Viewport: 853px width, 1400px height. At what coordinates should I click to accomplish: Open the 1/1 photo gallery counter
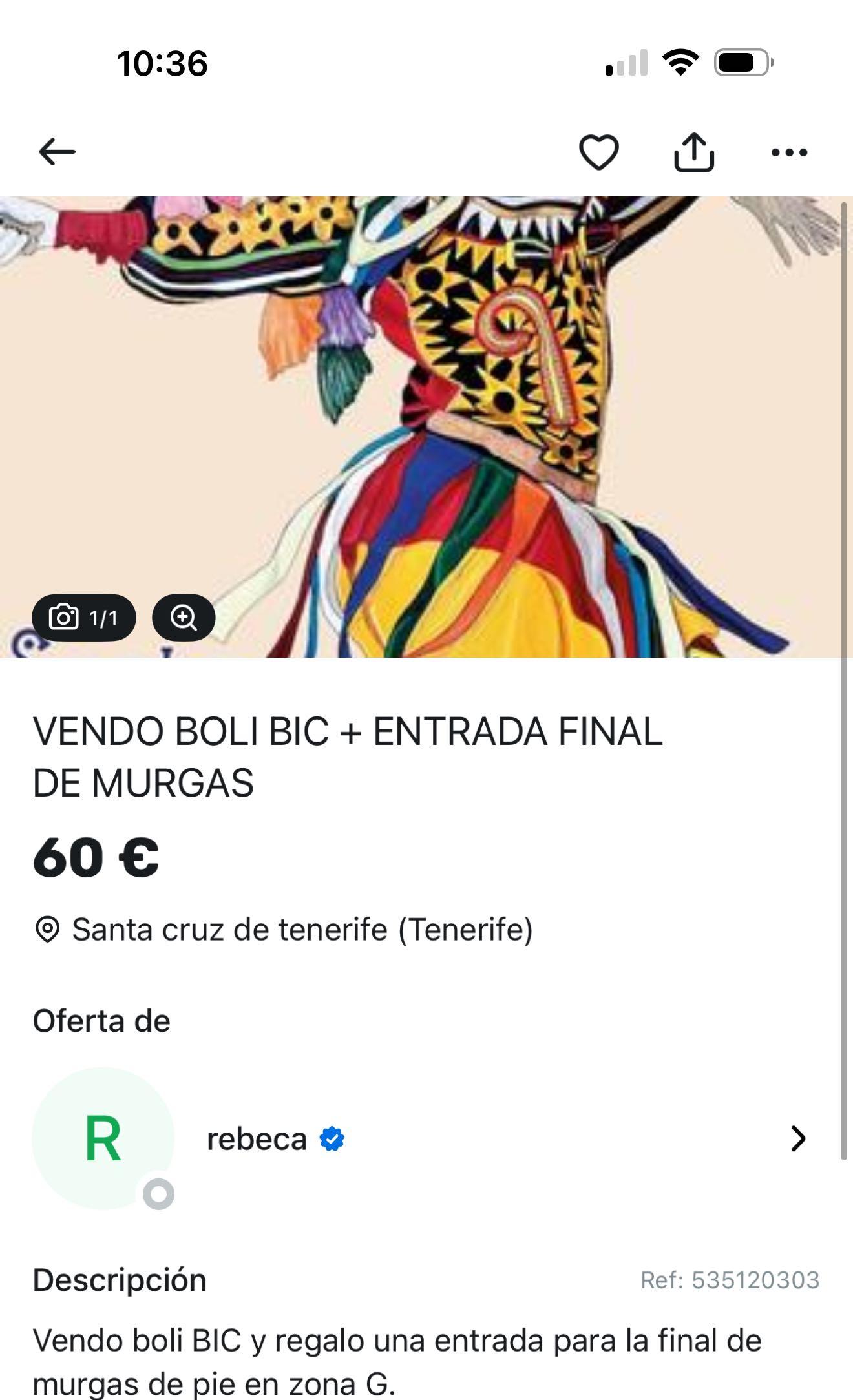(83, 618)
